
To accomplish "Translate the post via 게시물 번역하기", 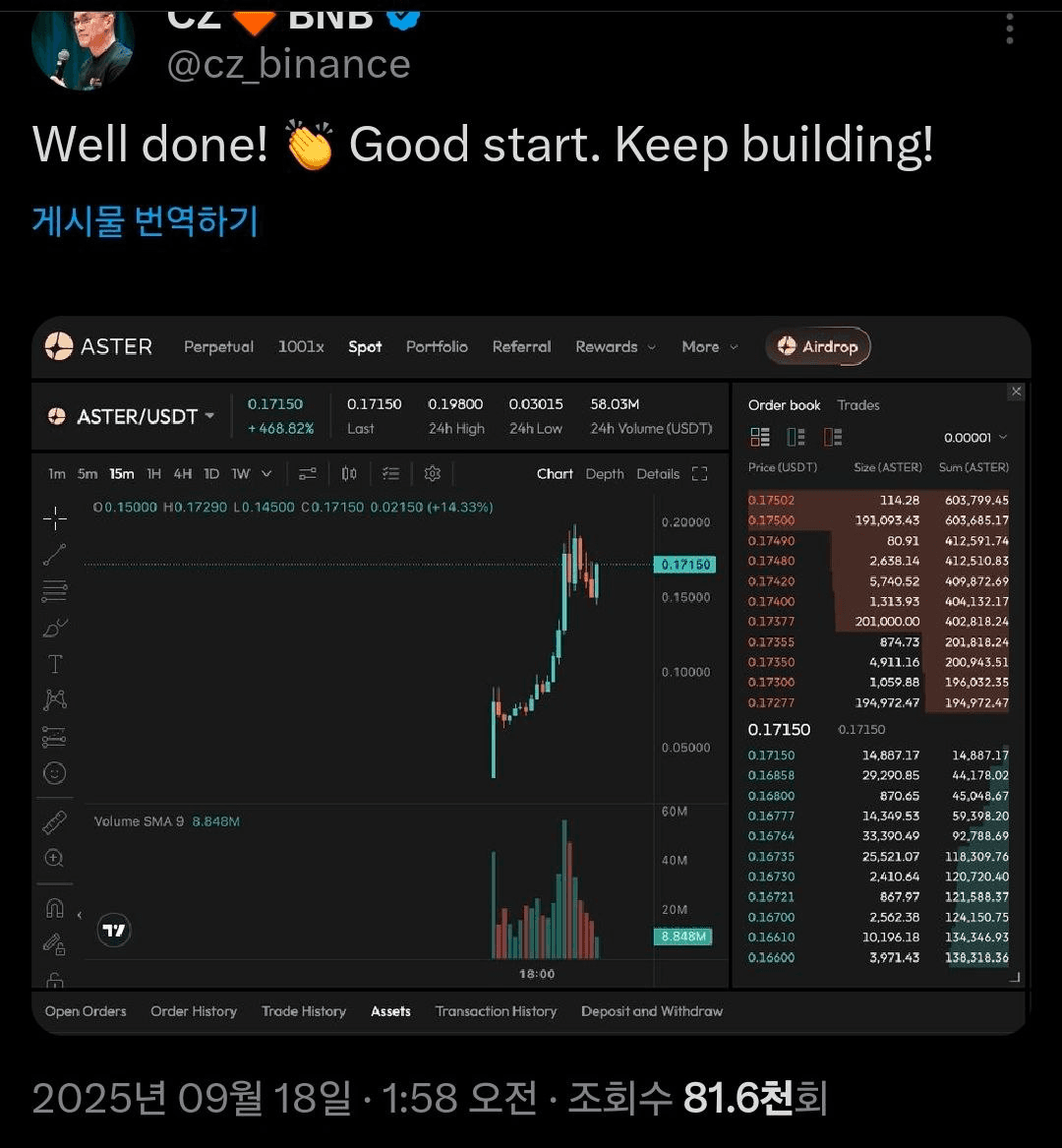I will pyautogui.click(x=146, y=220).
